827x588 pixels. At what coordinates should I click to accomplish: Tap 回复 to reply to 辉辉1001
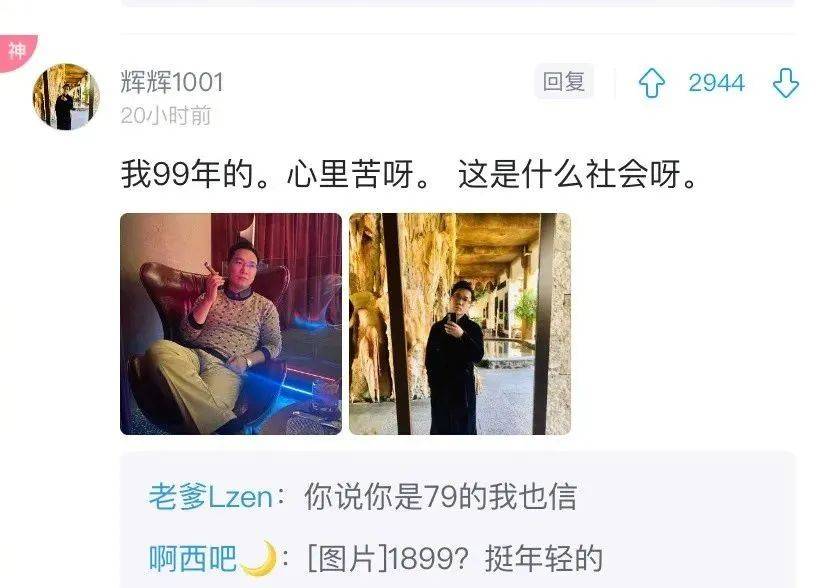(564, 82)
